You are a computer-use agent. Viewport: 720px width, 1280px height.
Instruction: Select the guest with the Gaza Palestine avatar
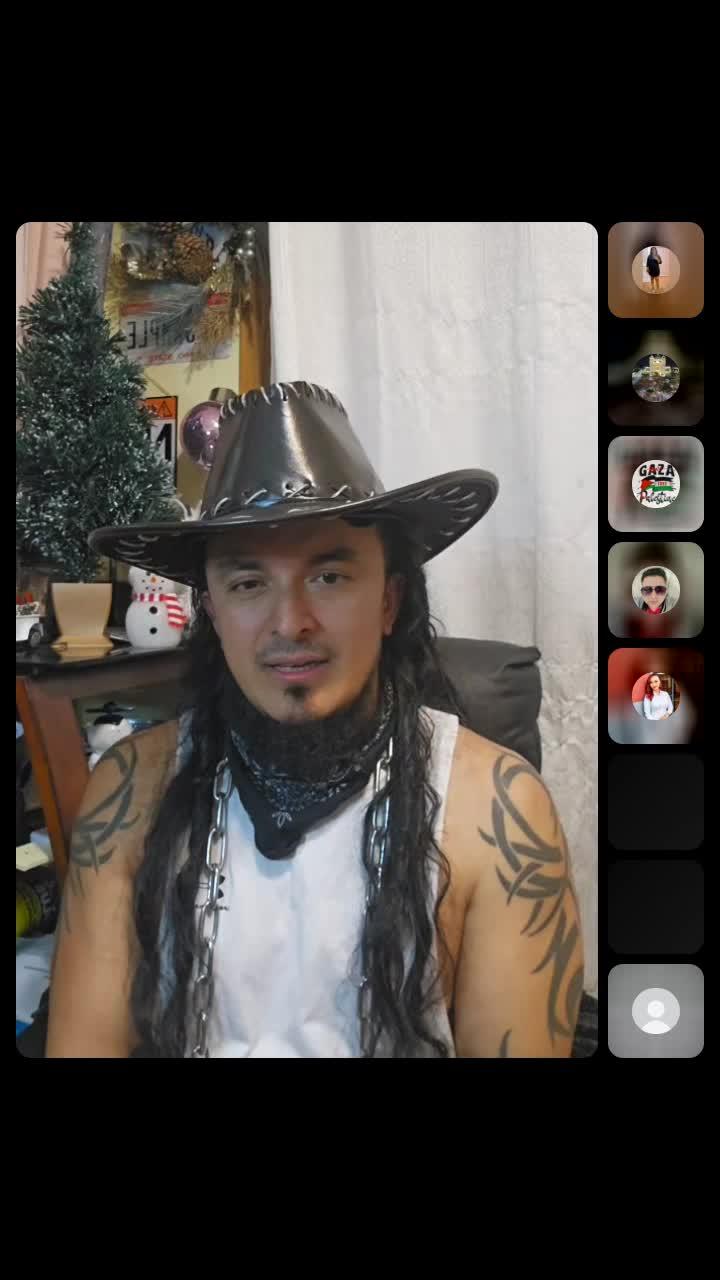tap(656, 484)
